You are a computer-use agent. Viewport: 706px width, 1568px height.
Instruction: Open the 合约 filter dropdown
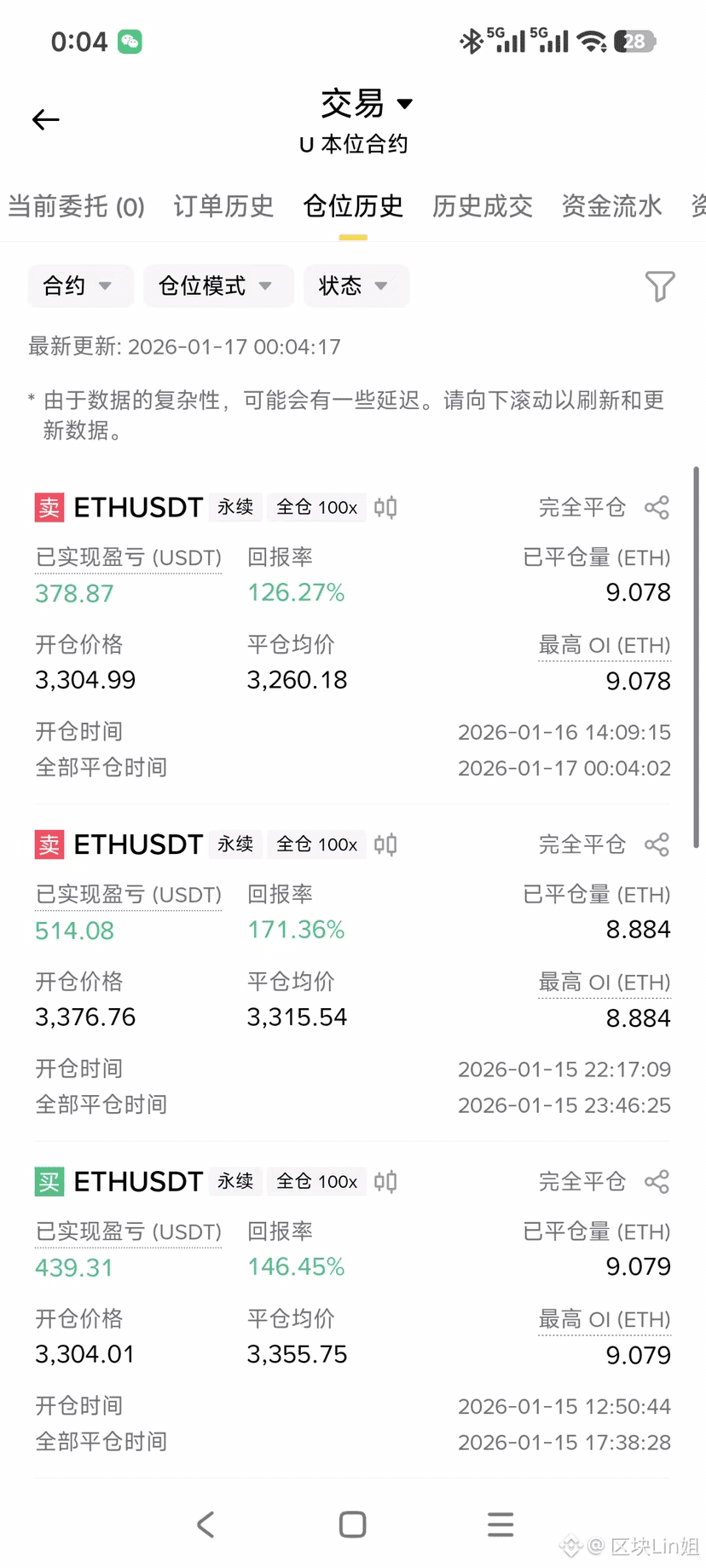coord(79,286)
